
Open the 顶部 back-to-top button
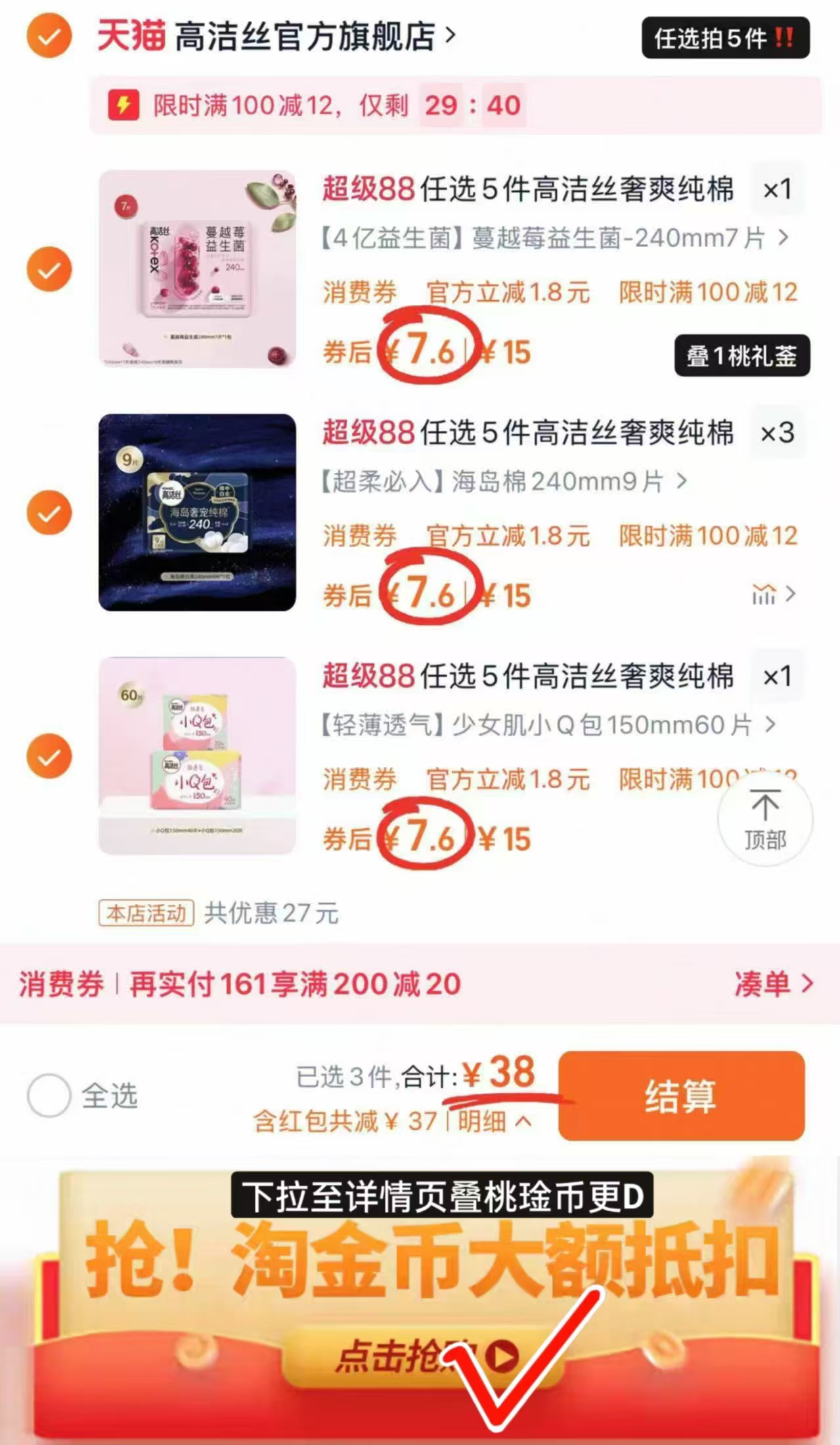766,818
